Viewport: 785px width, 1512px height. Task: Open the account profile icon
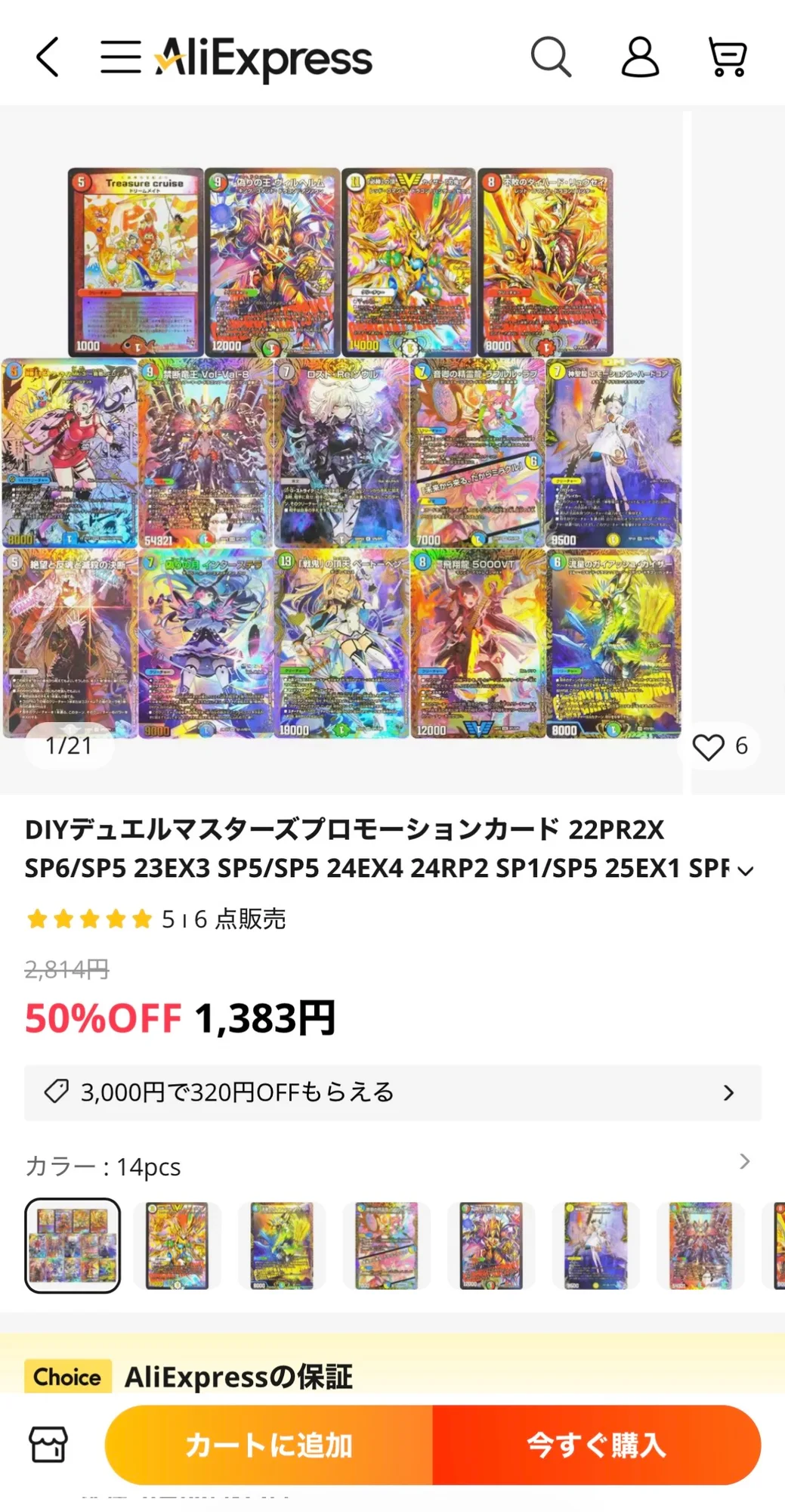[x=640, y=57]
